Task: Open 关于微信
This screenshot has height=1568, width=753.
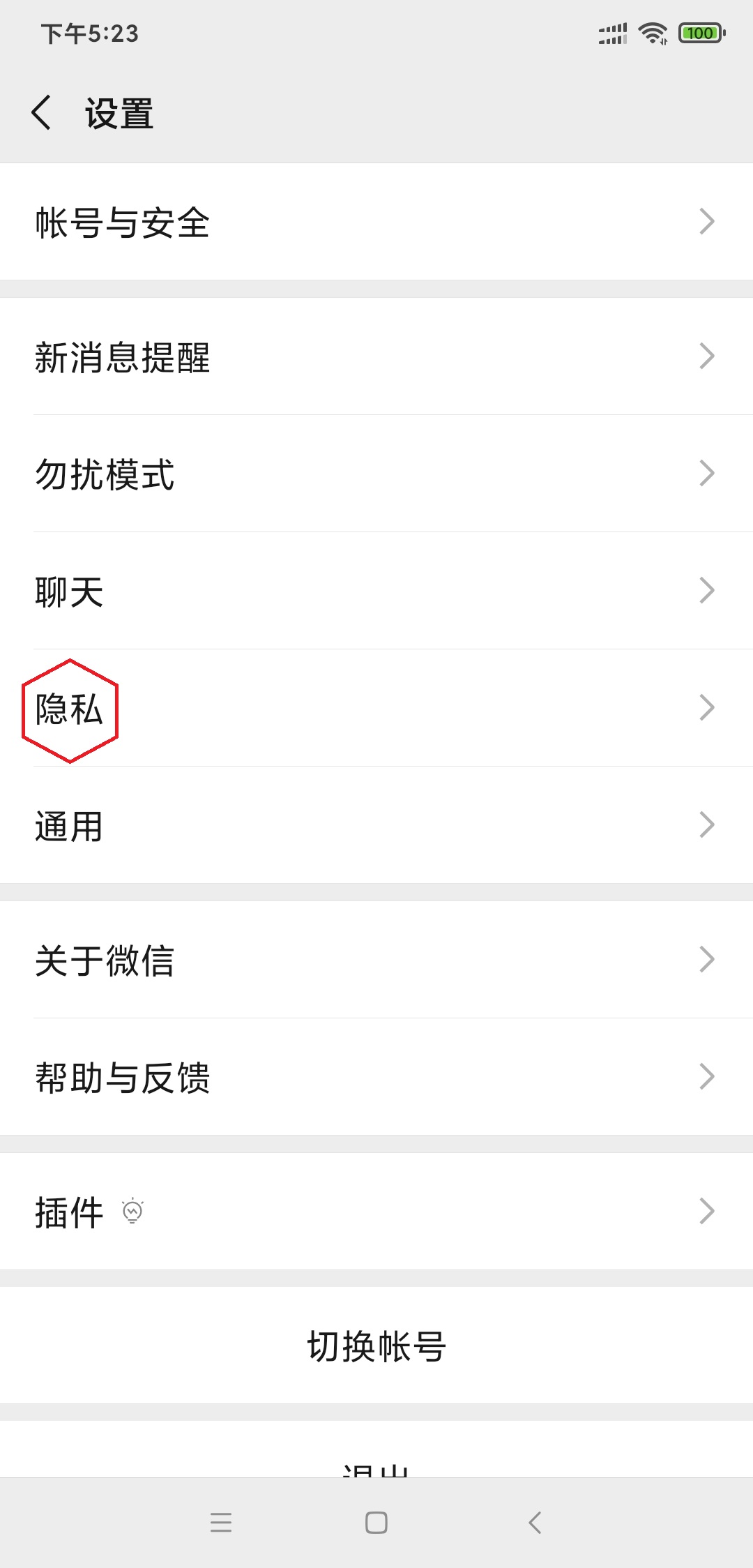Action: point(376,960)
